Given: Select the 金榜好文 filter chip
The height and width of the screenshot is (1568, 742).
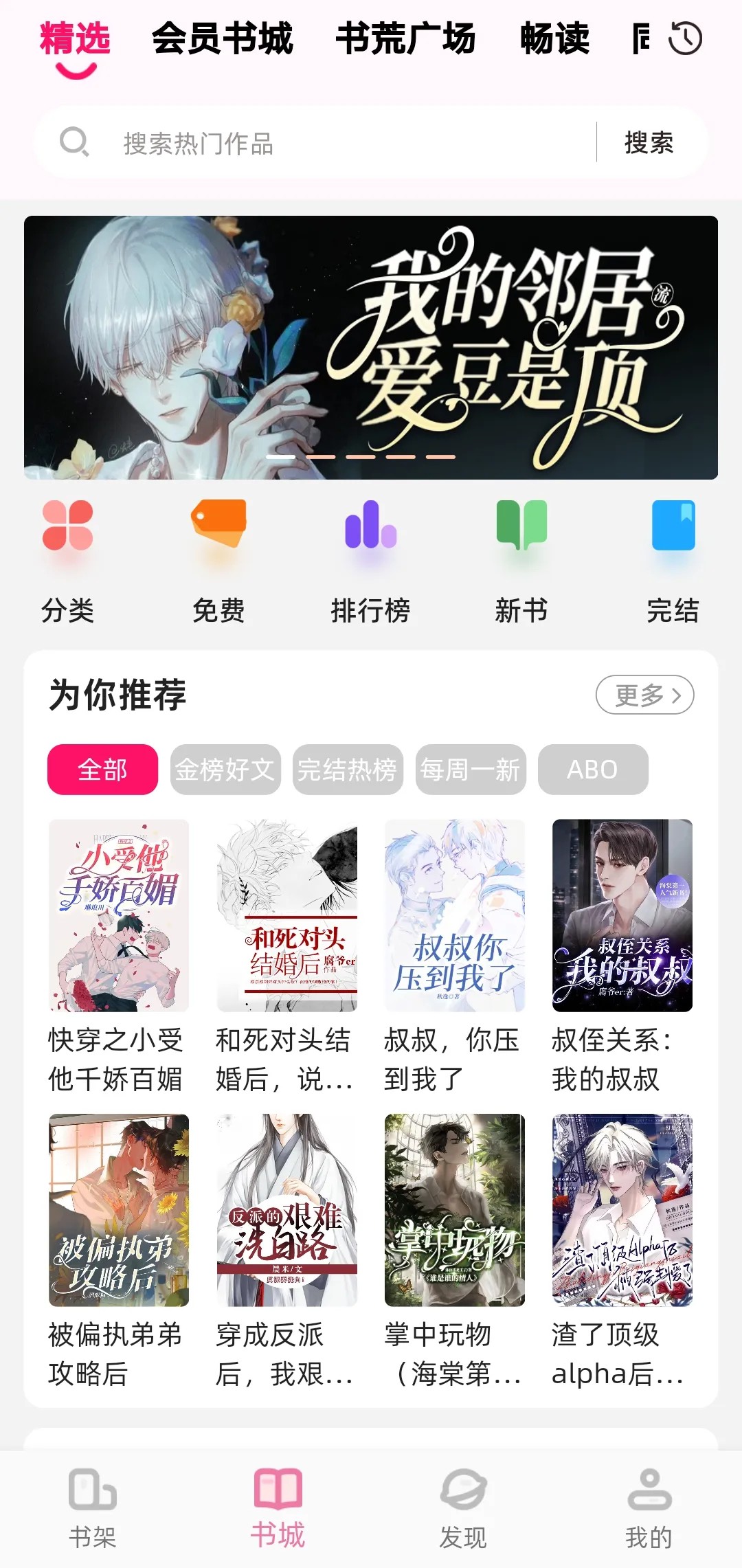Looking at the screenshot, I should 225,770.
